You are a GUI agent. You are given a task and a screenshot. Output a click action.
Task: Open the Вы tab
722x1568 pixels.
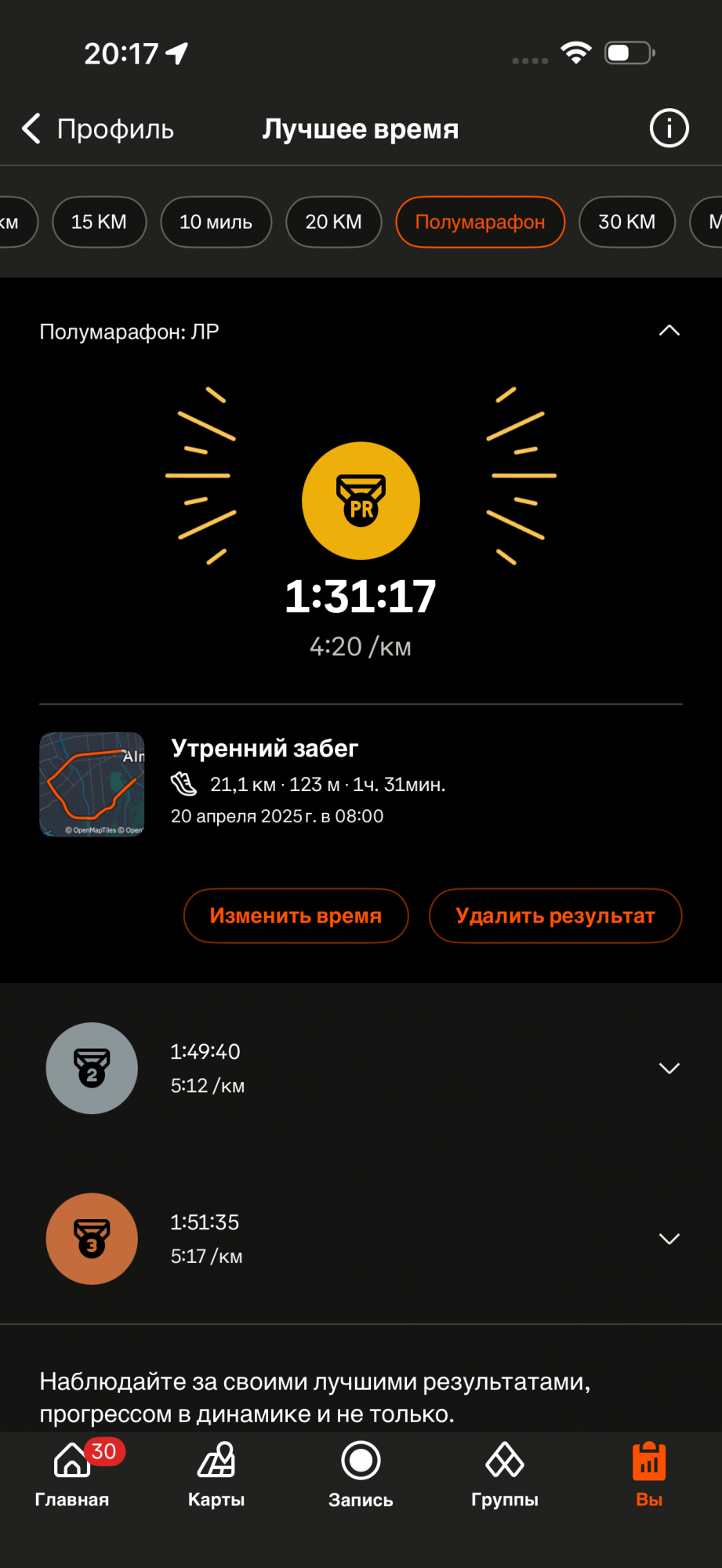tap(649, 1474)
